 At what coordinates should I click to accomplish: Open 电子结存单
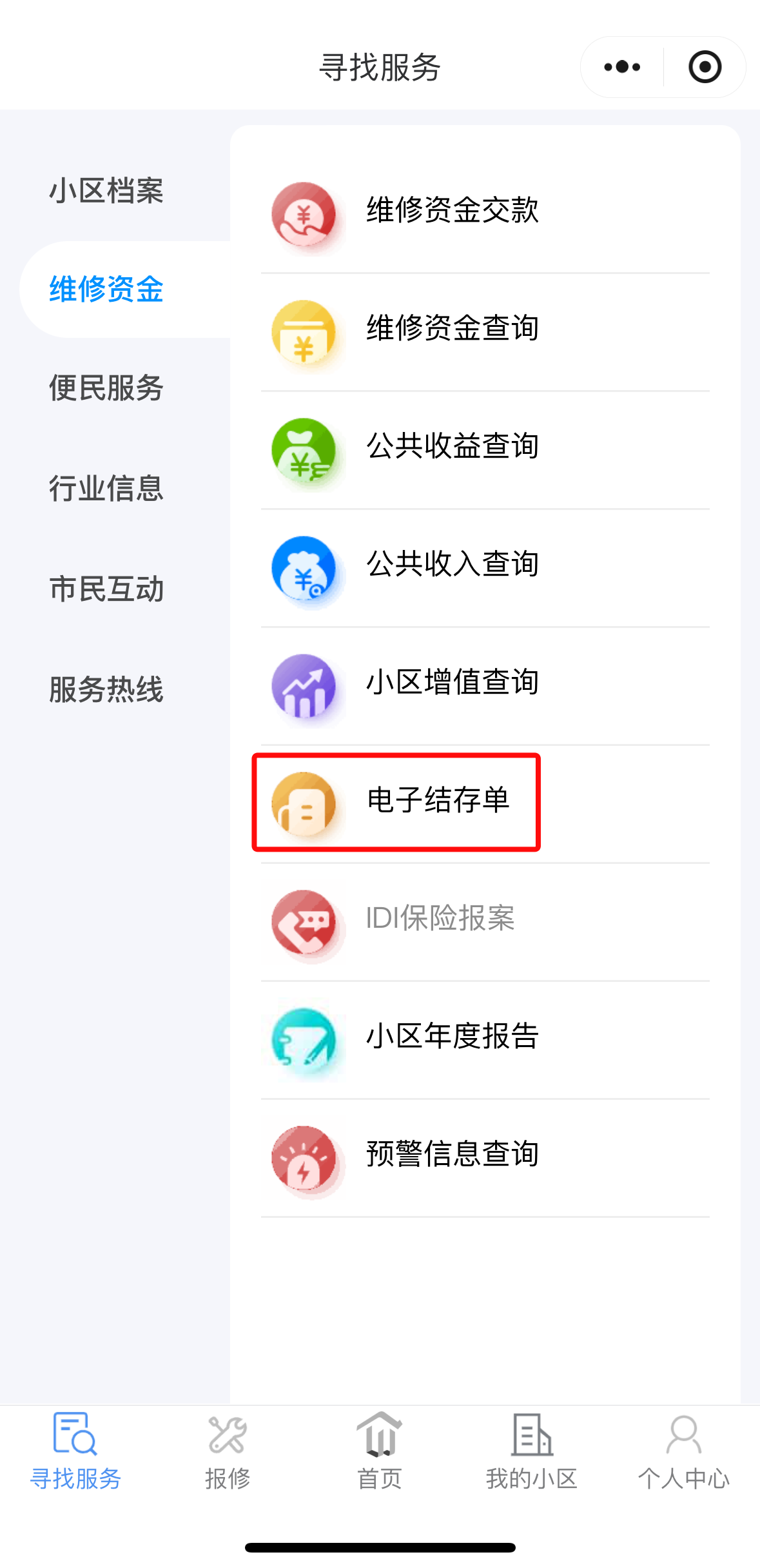[437, 800]
